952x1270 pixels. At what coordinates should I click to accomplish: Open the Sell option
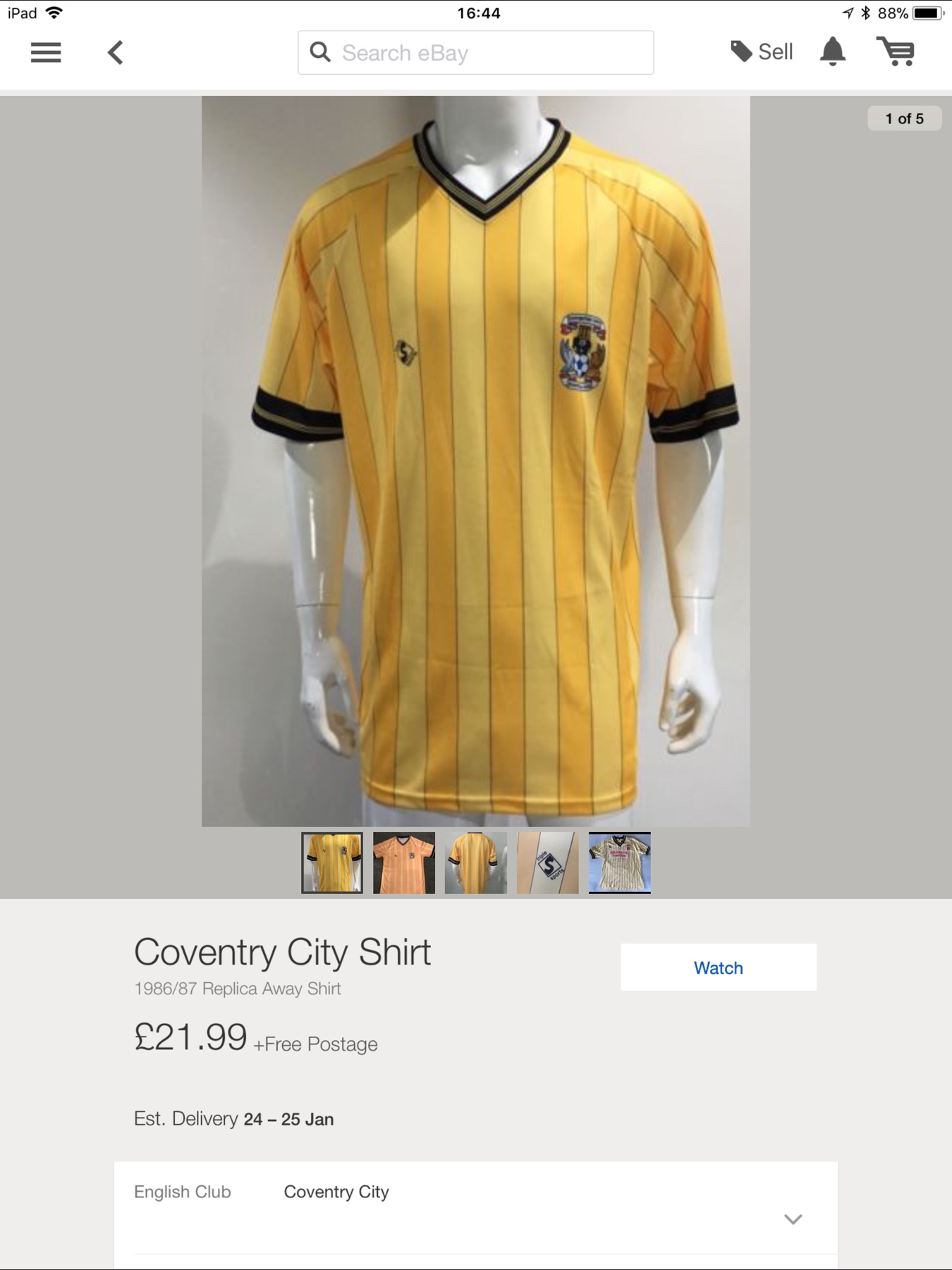pyautogui.click(x=762, y=51)
